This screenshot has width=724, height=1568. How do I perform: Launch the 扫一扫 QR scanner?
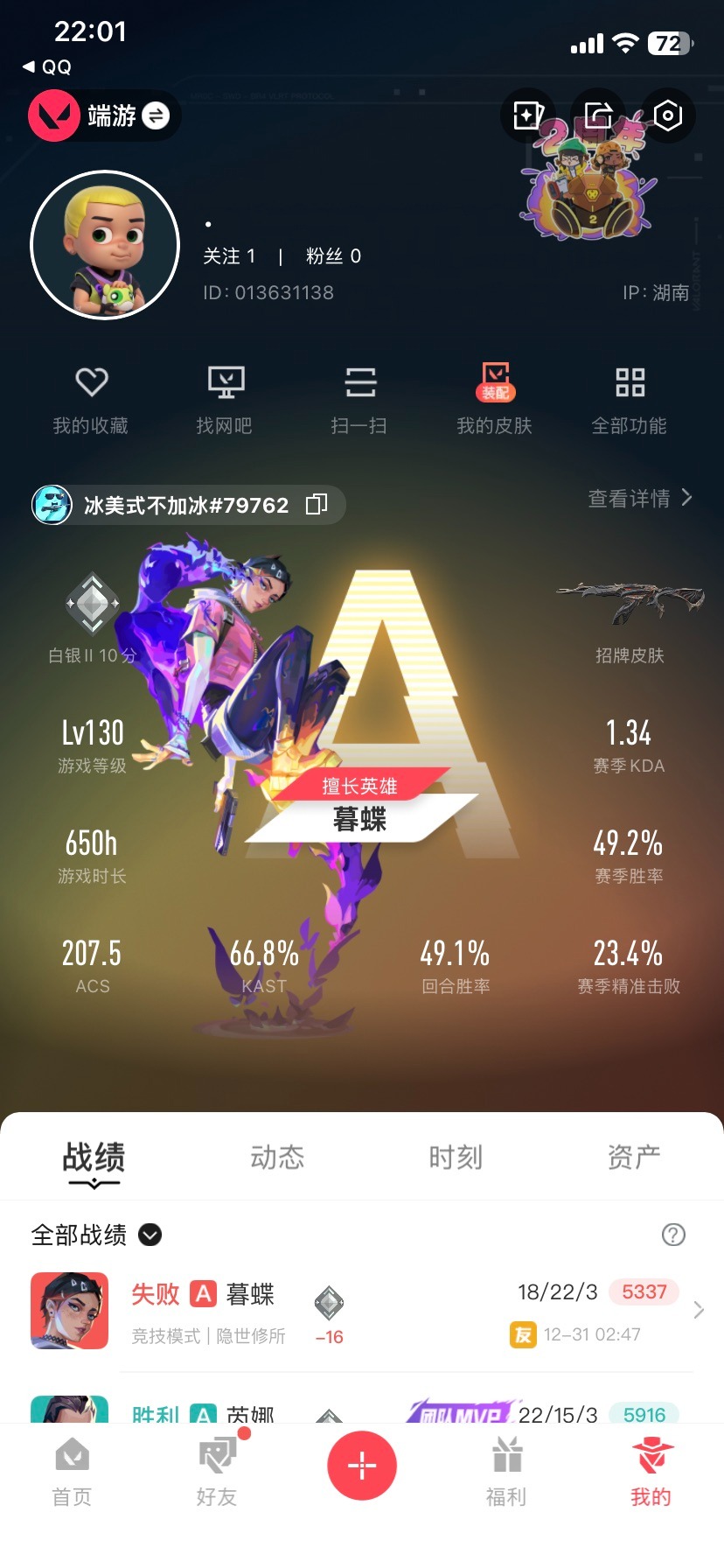(360, 398)
